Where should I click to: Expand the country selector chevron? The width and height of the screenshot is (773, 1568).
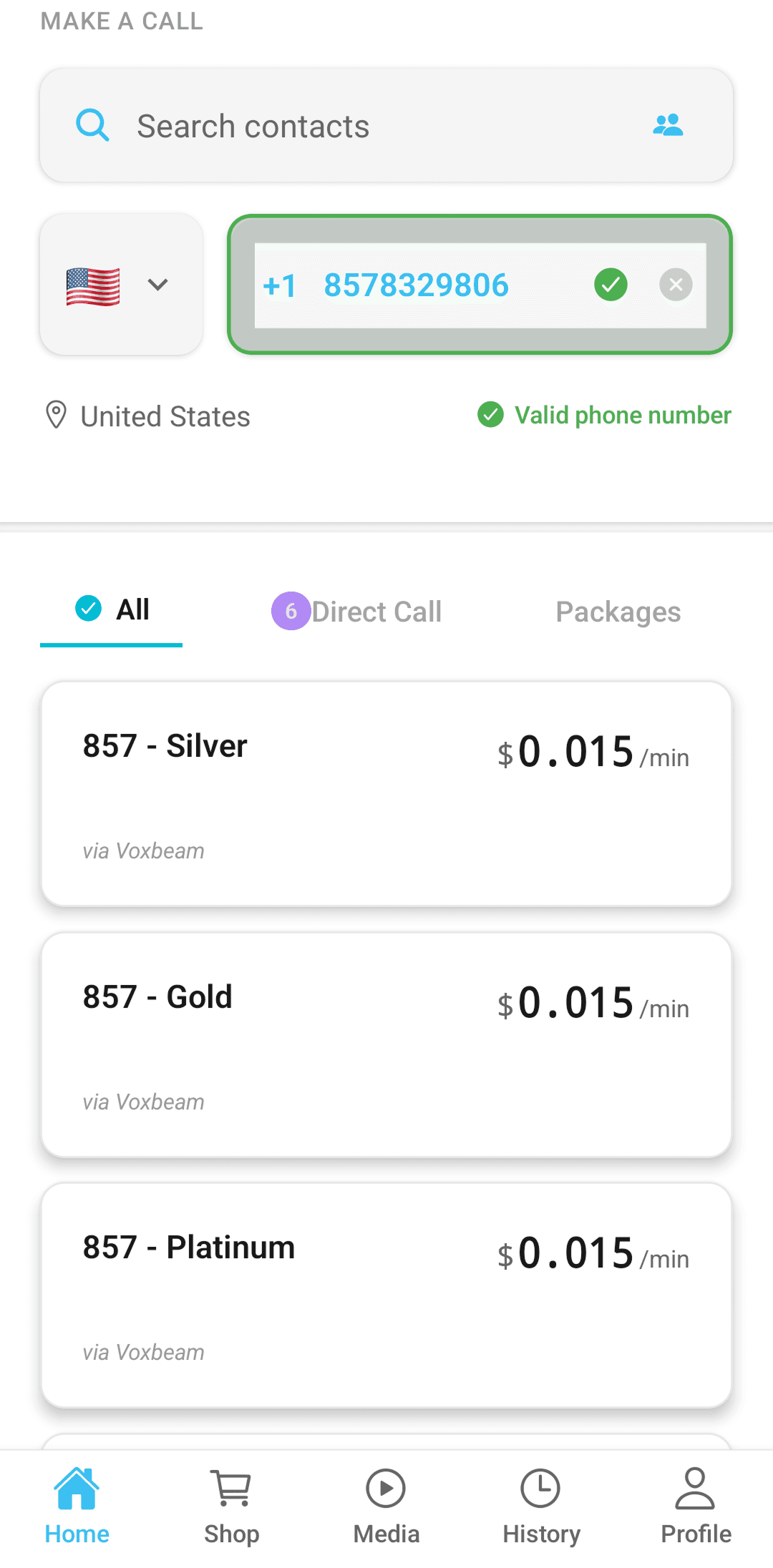[157, 285]
